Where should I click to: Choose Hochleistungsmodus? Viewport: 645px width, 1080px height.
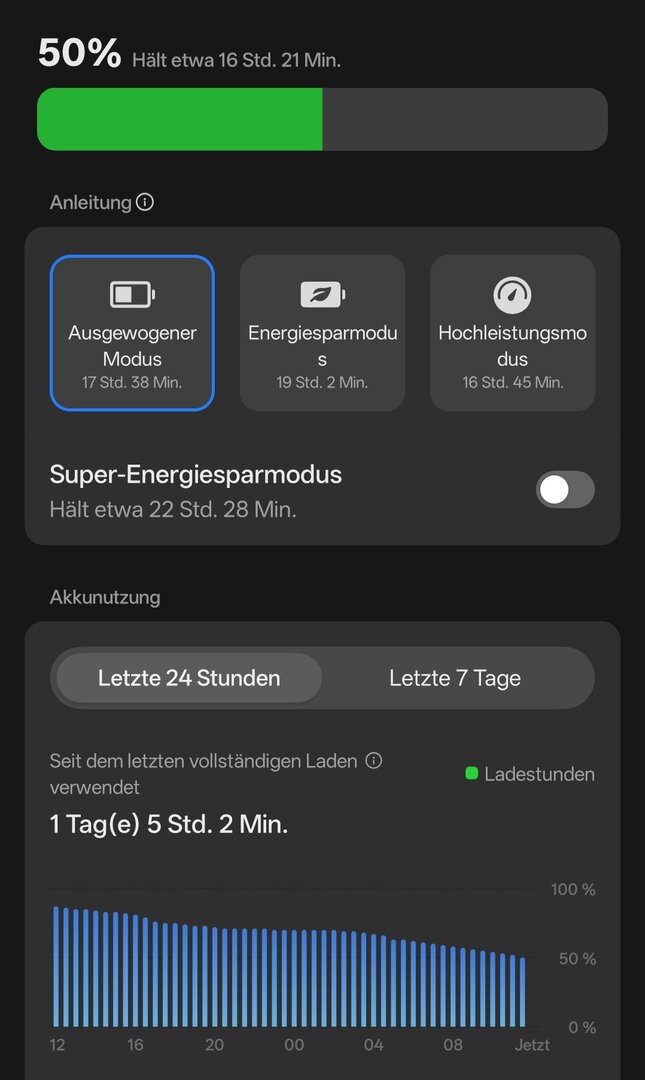(512, 333)
